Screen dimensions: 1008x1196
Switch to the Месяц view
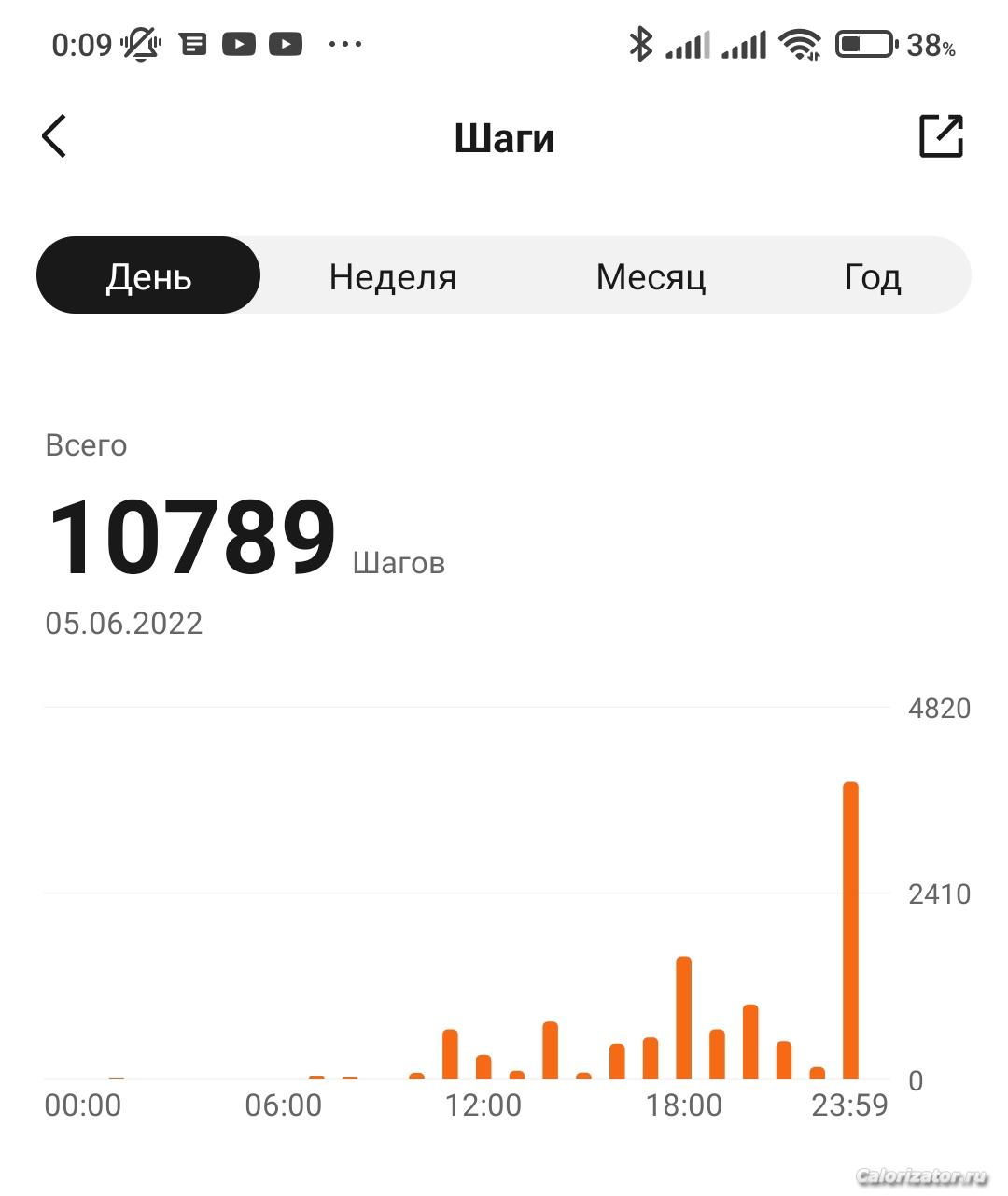point(651,276)
